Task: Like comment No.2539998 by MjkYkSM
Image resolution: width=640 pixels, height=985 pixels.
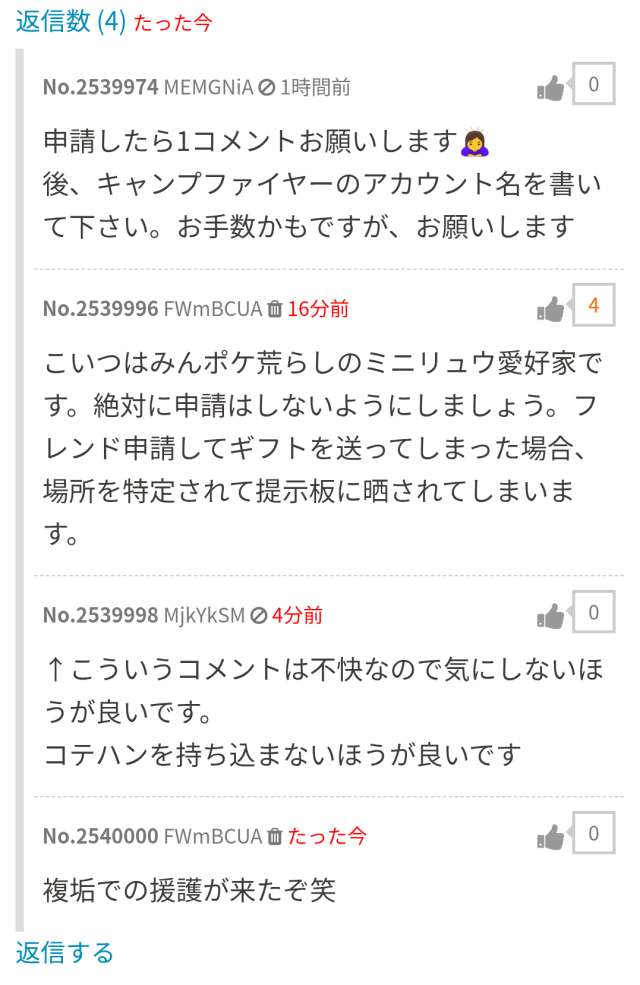Action: (x=552, y=616)
